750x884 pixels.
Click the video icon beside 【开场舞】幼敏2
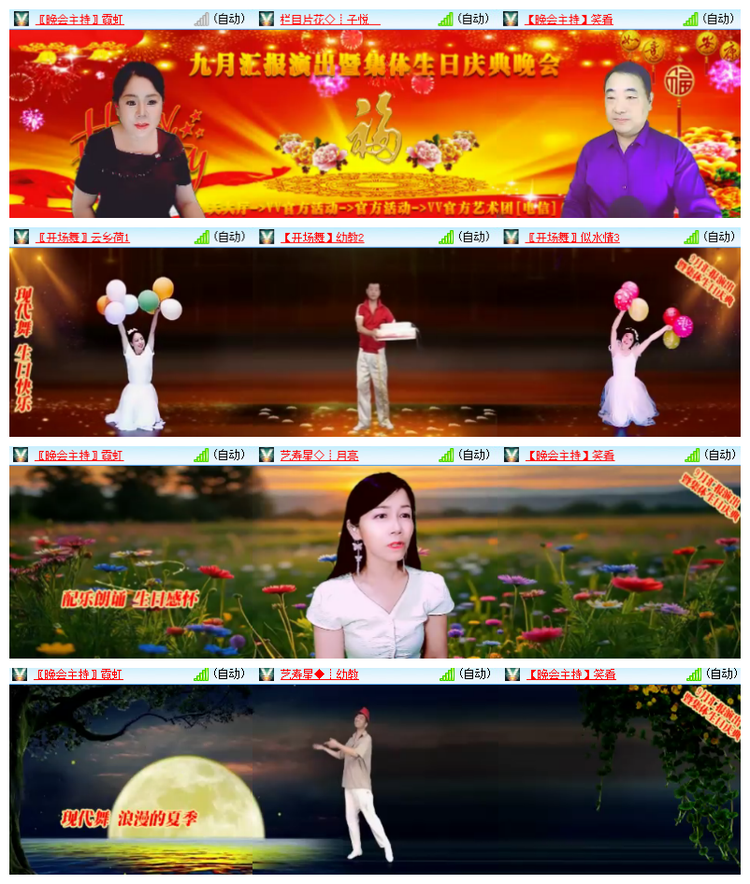point(265,238)
